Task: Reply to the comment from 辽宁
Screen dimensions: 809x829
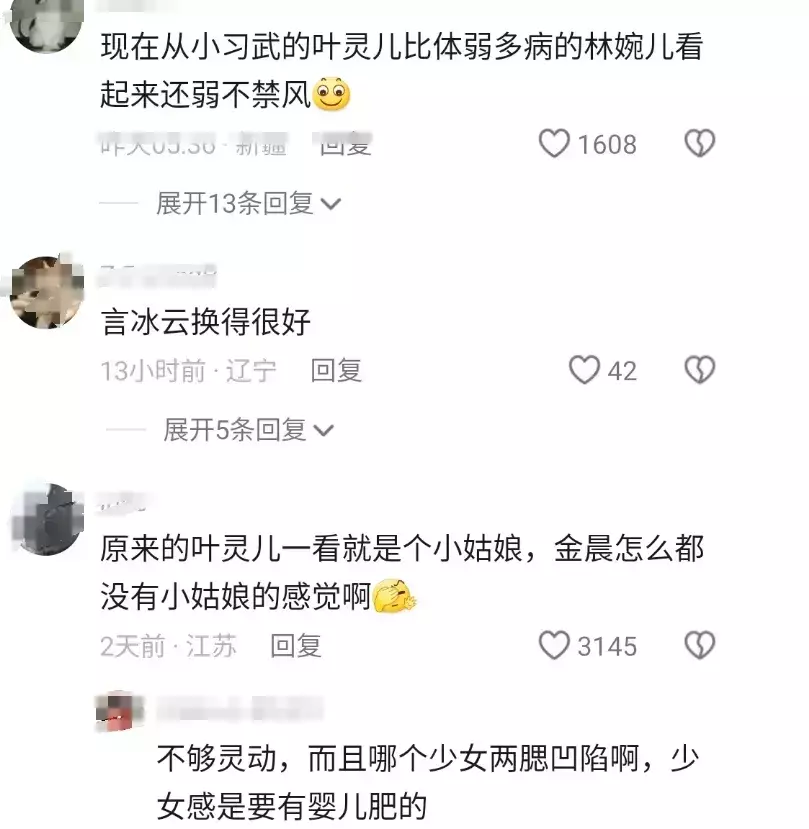Action: [335, 371]
